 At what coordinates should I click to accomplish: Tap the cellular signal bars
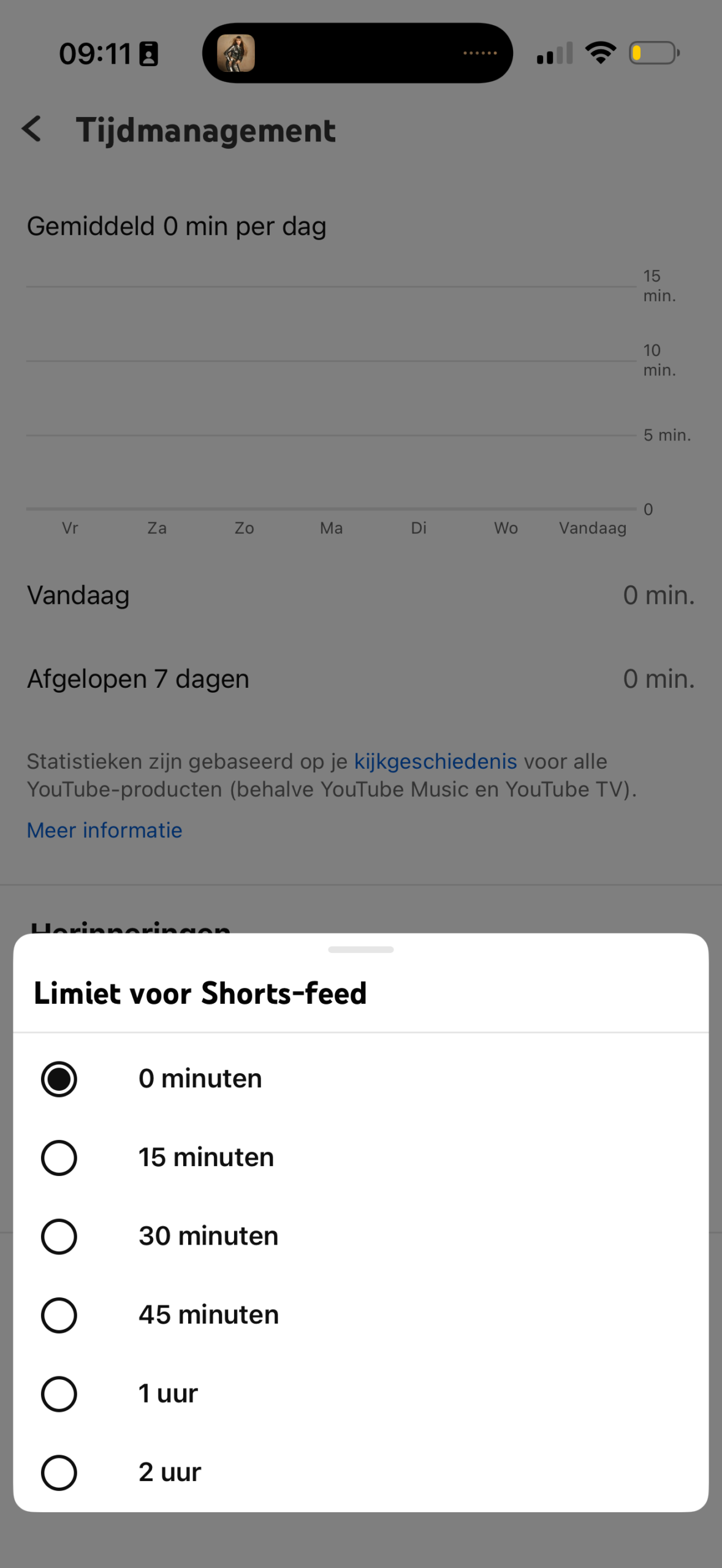(553, 53)
